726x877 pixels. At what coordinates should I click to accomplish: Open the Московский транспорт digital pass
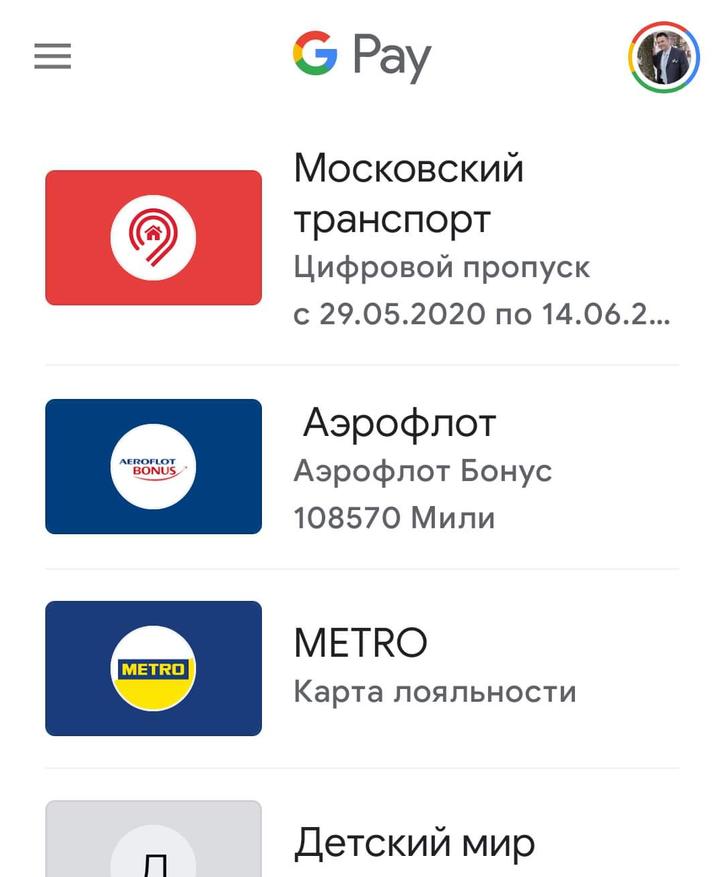(x=360, y=238)
